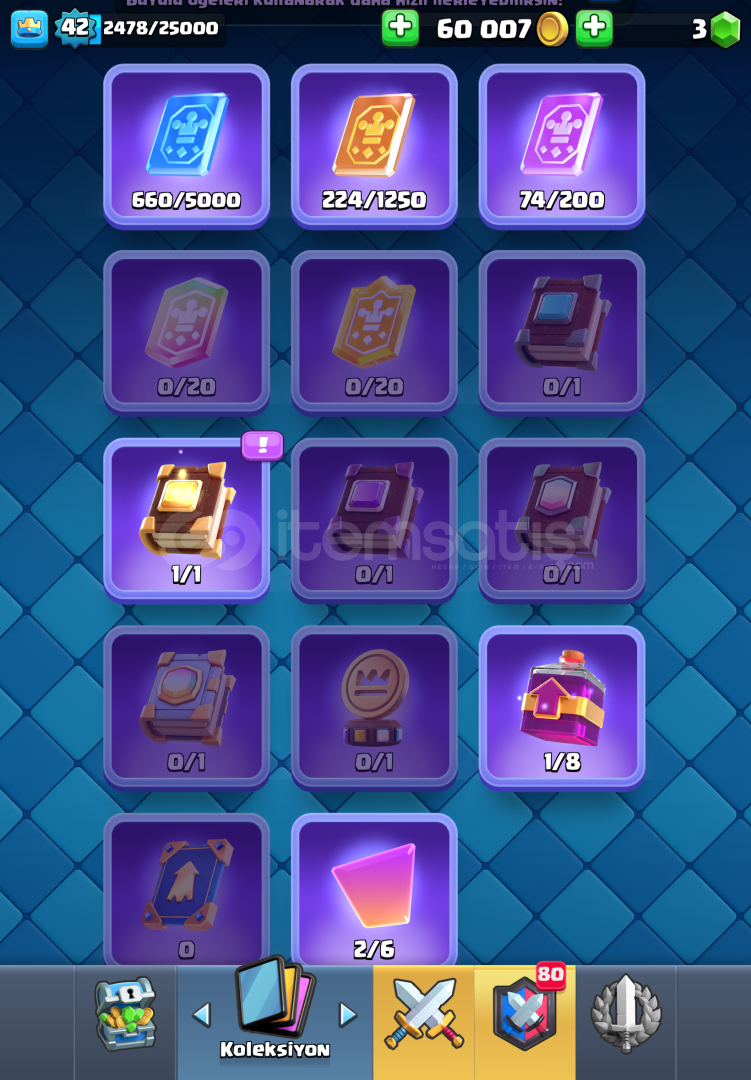
Task: Open the king level 42 profile badge
Action: 76,28
